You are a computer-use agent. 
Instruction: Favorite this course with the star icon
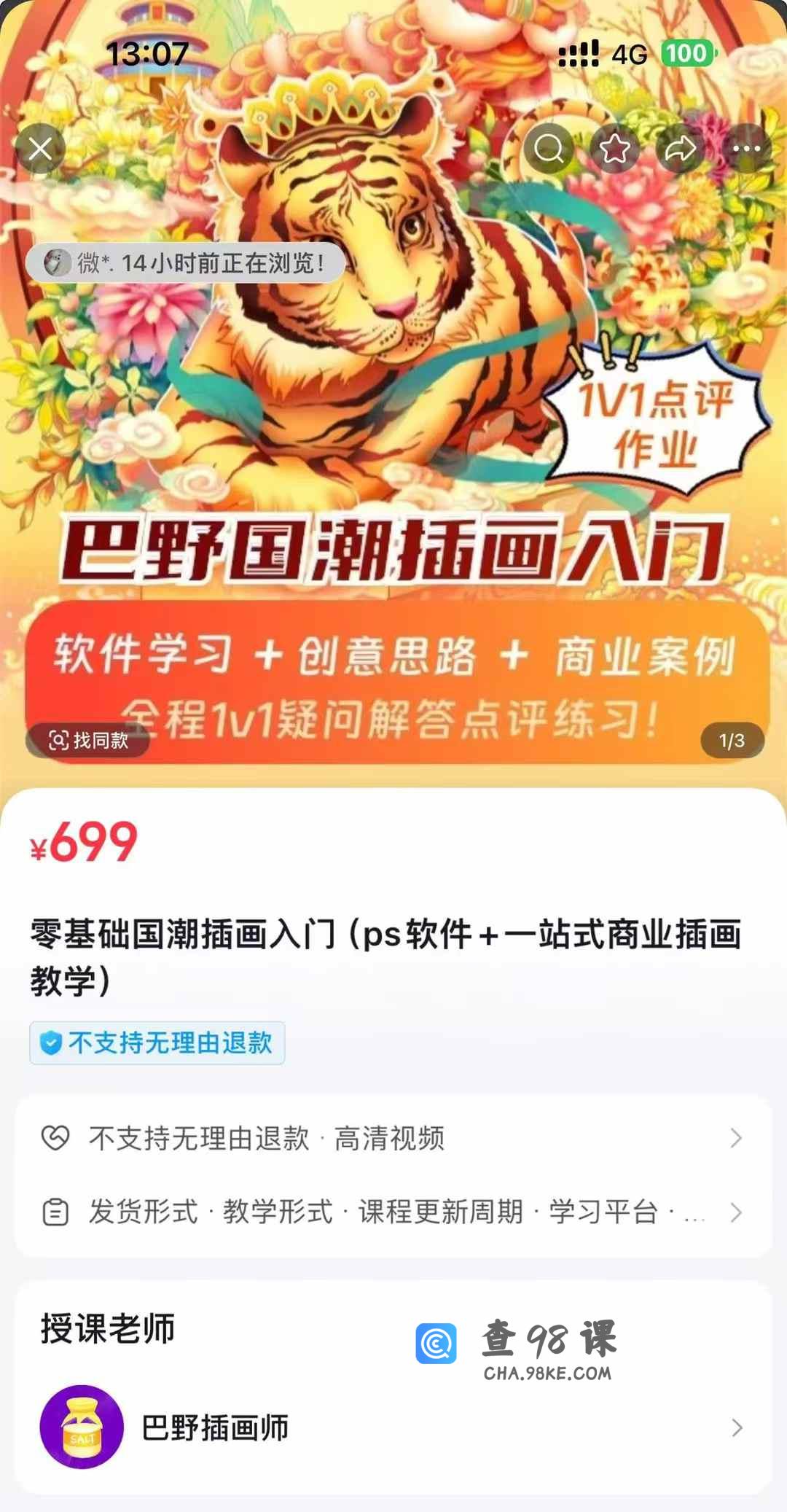click(x=614, y=149)
